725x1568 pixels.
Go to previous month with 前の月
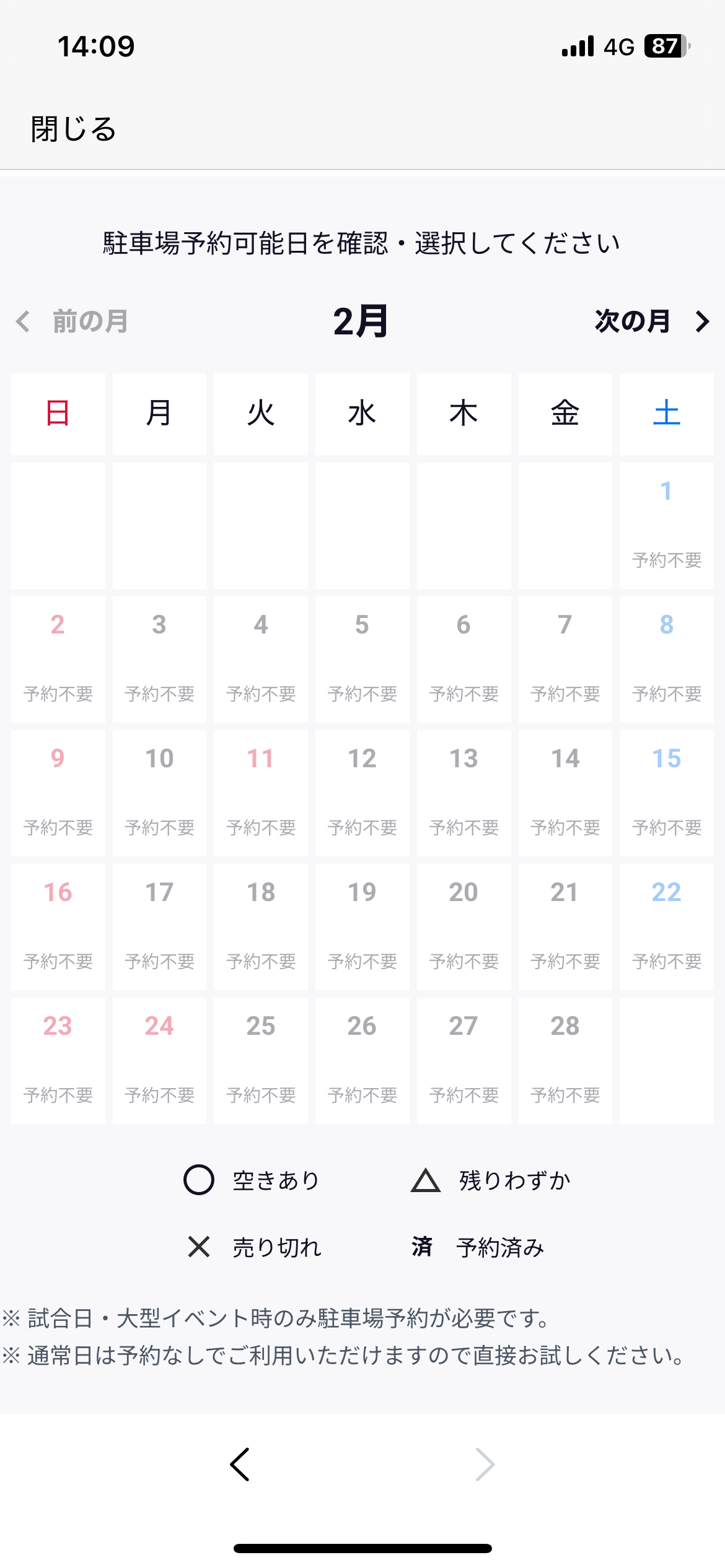[x=72, y=321]
